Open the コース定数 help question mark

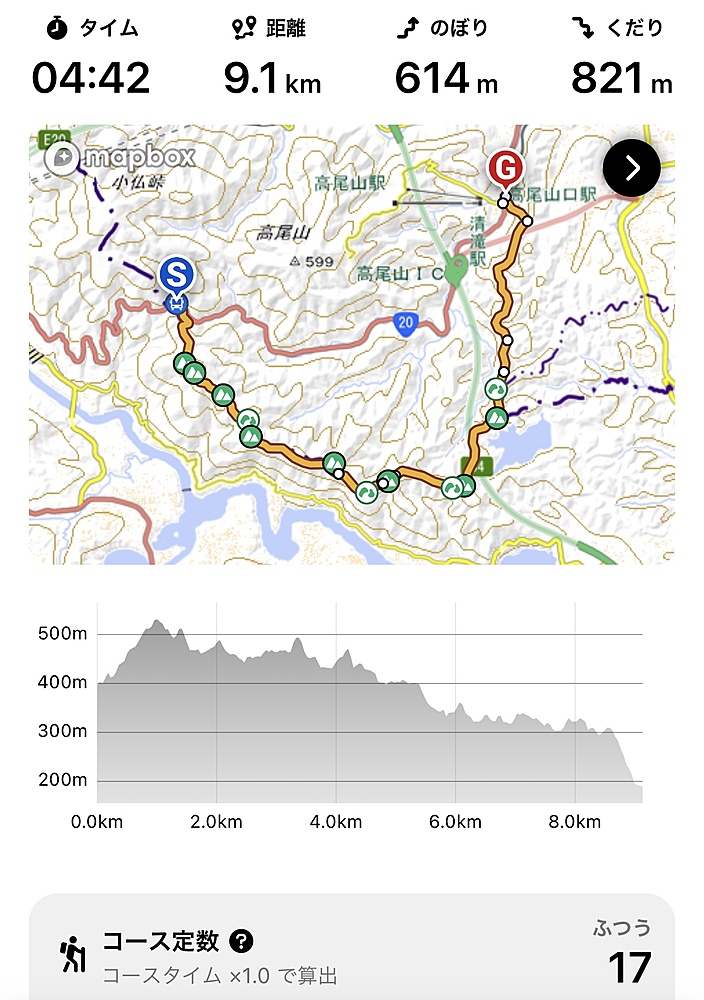coord(241,941)
